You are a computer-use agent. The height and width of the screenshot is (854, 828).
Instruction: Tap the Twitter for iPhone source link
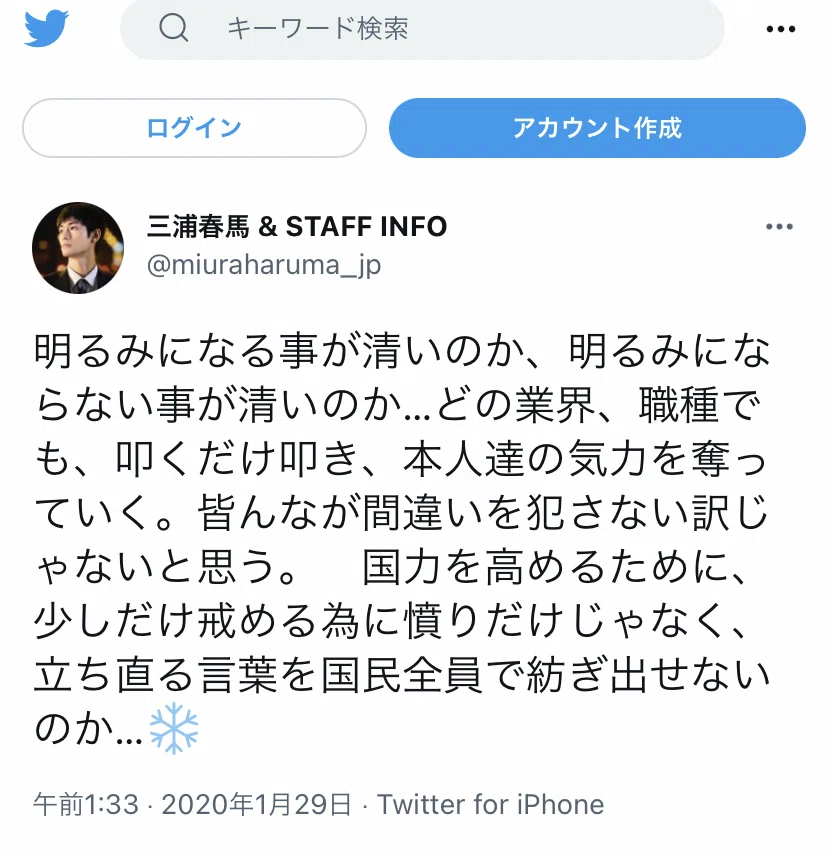[491, 804]
